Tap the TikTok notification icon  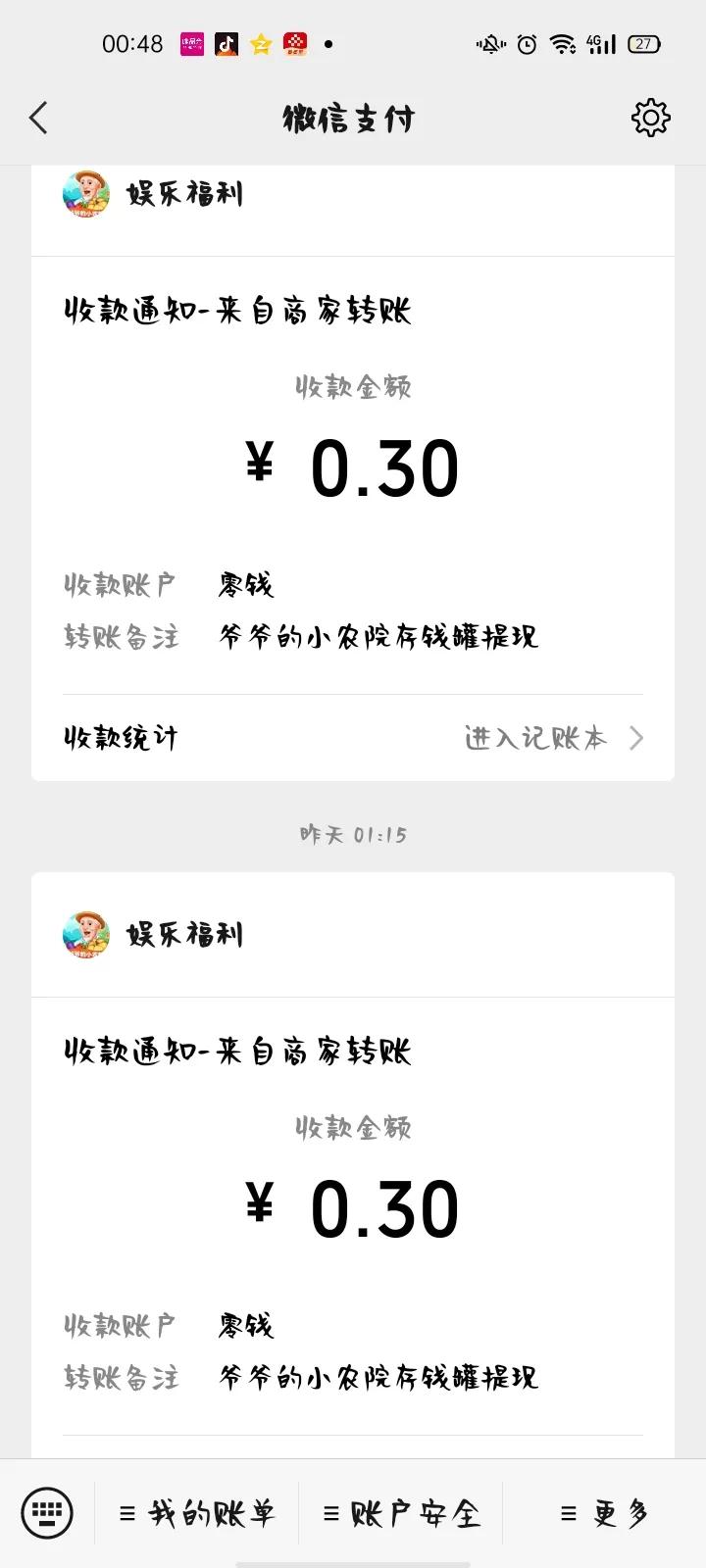[226, 44]
